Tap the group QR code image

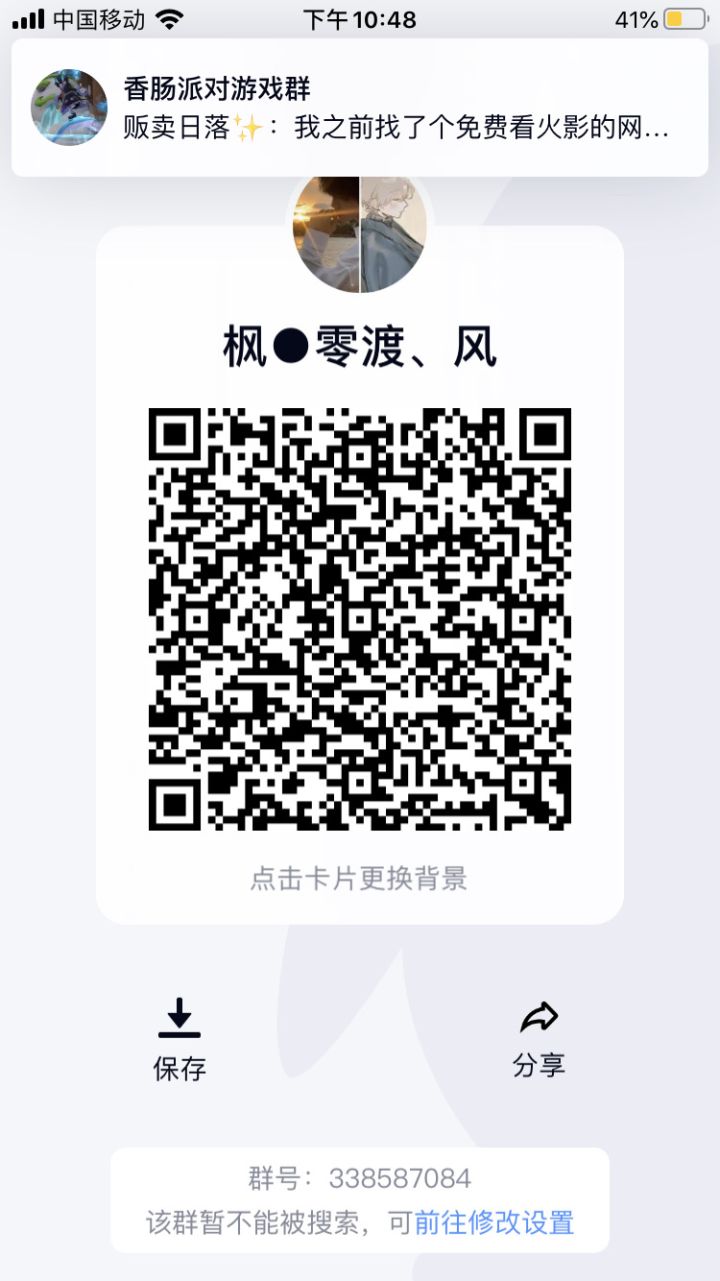[360, 617]
